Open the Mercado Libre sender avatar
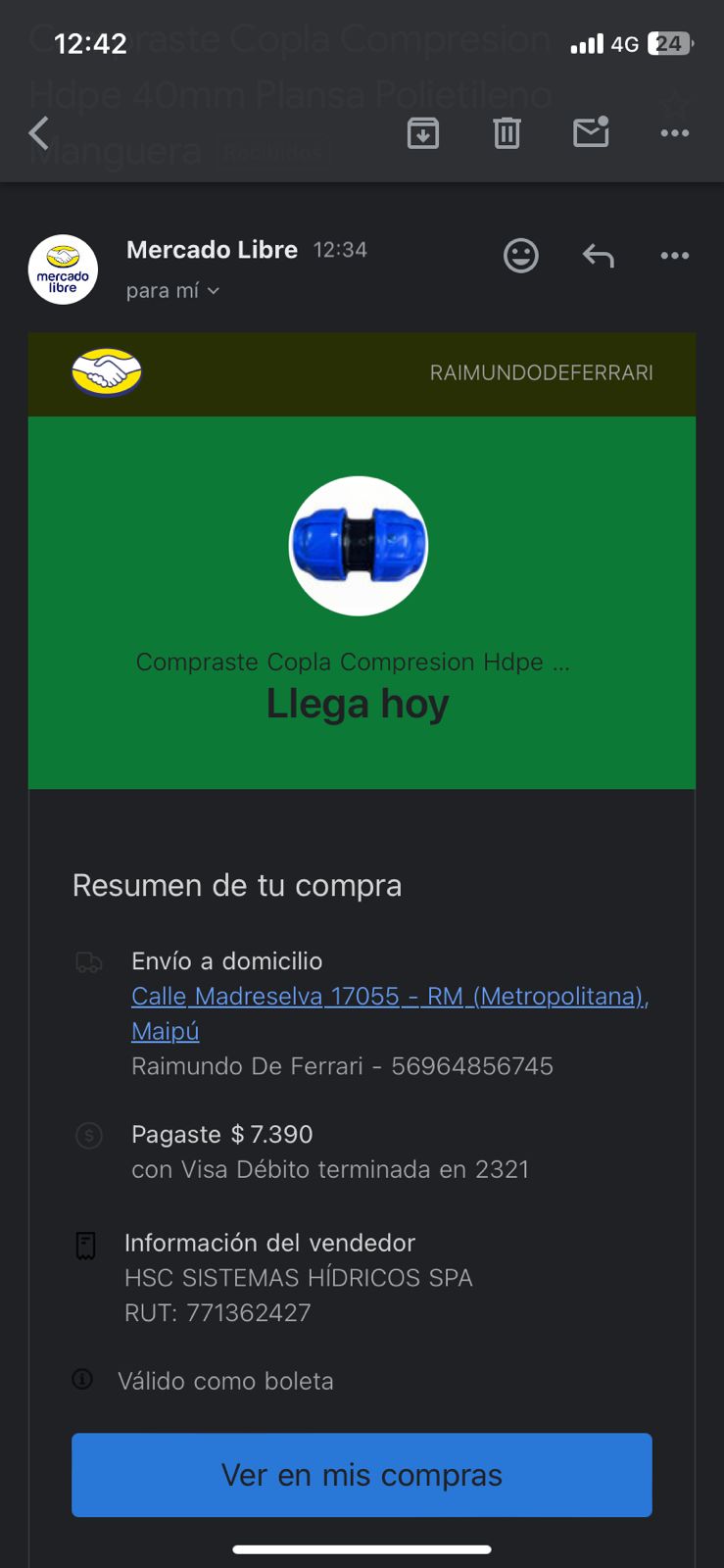724x1568 pixels. [63, 269]
